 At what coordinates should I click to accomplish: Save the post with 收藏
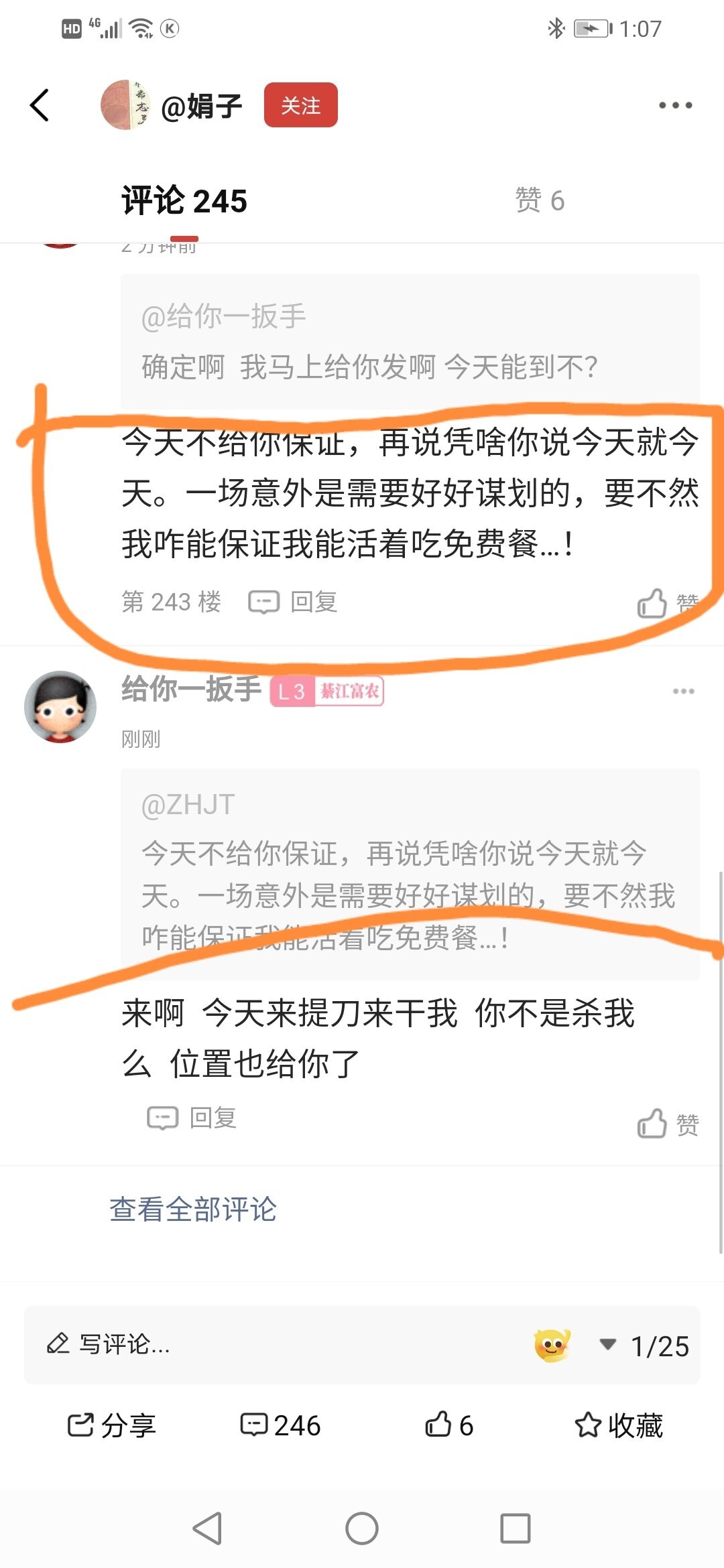pos(618,1425)
